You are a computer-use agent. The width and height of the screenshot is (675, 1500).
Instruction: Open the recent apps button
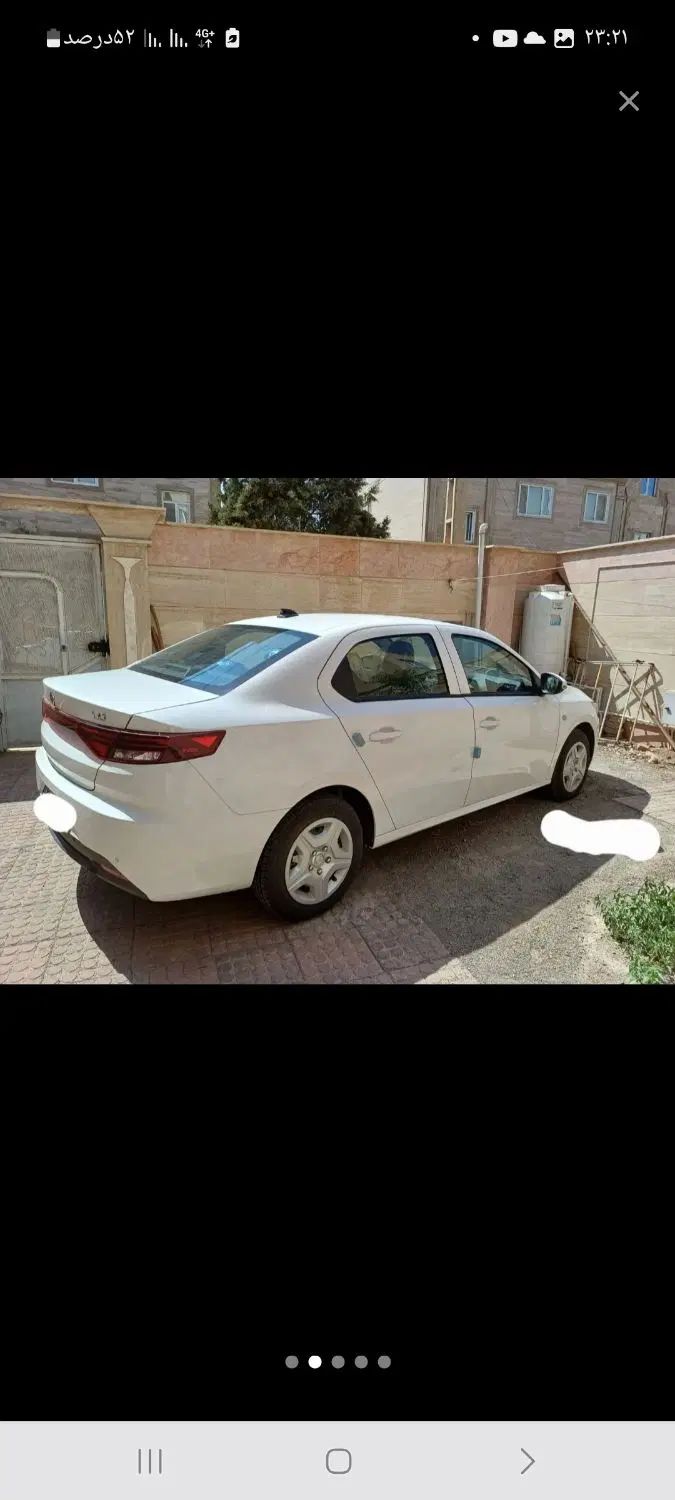[x=150, y=1461]
